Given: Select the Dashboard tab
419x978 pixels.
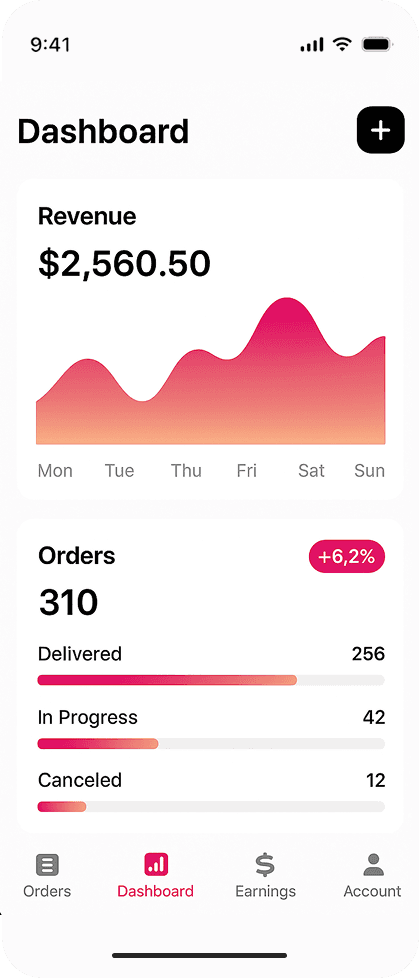Looking at the screenshot, I should coord(155,876).
